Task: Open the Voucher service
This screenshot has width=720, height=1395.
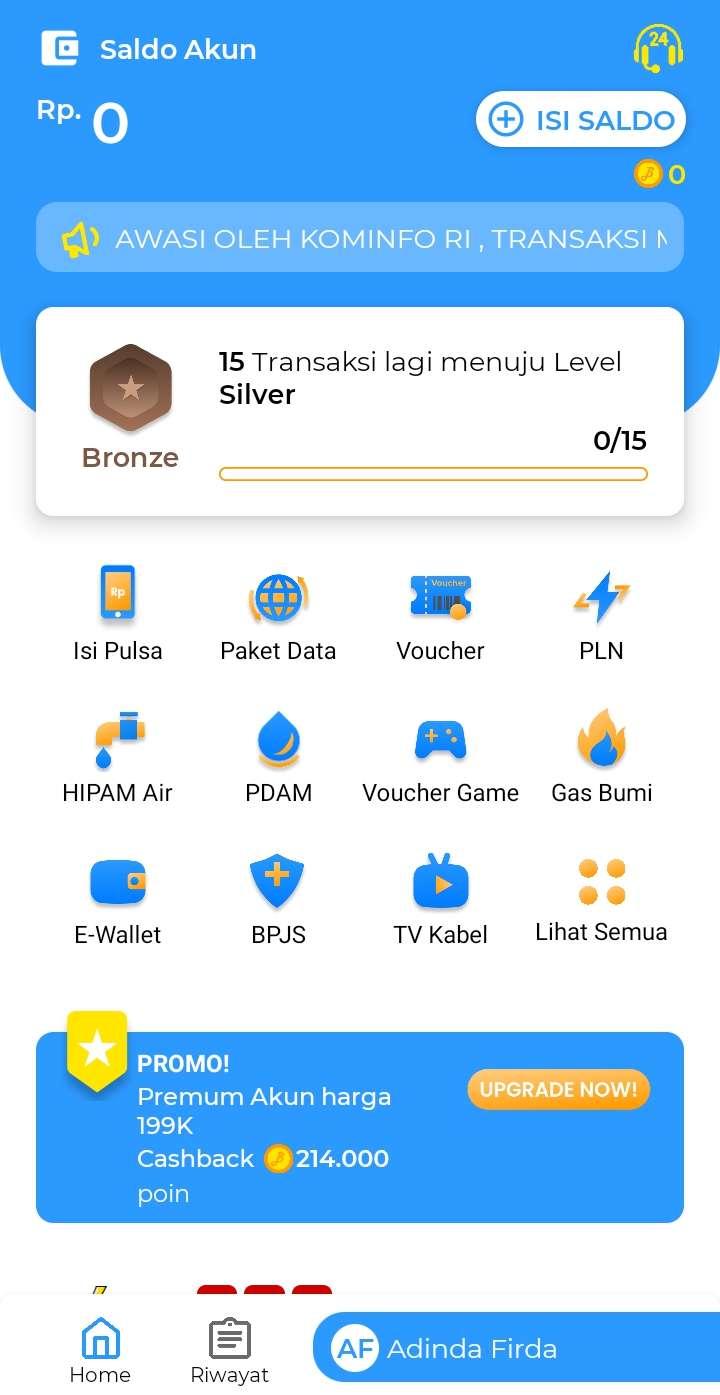Action: (440, 614)
